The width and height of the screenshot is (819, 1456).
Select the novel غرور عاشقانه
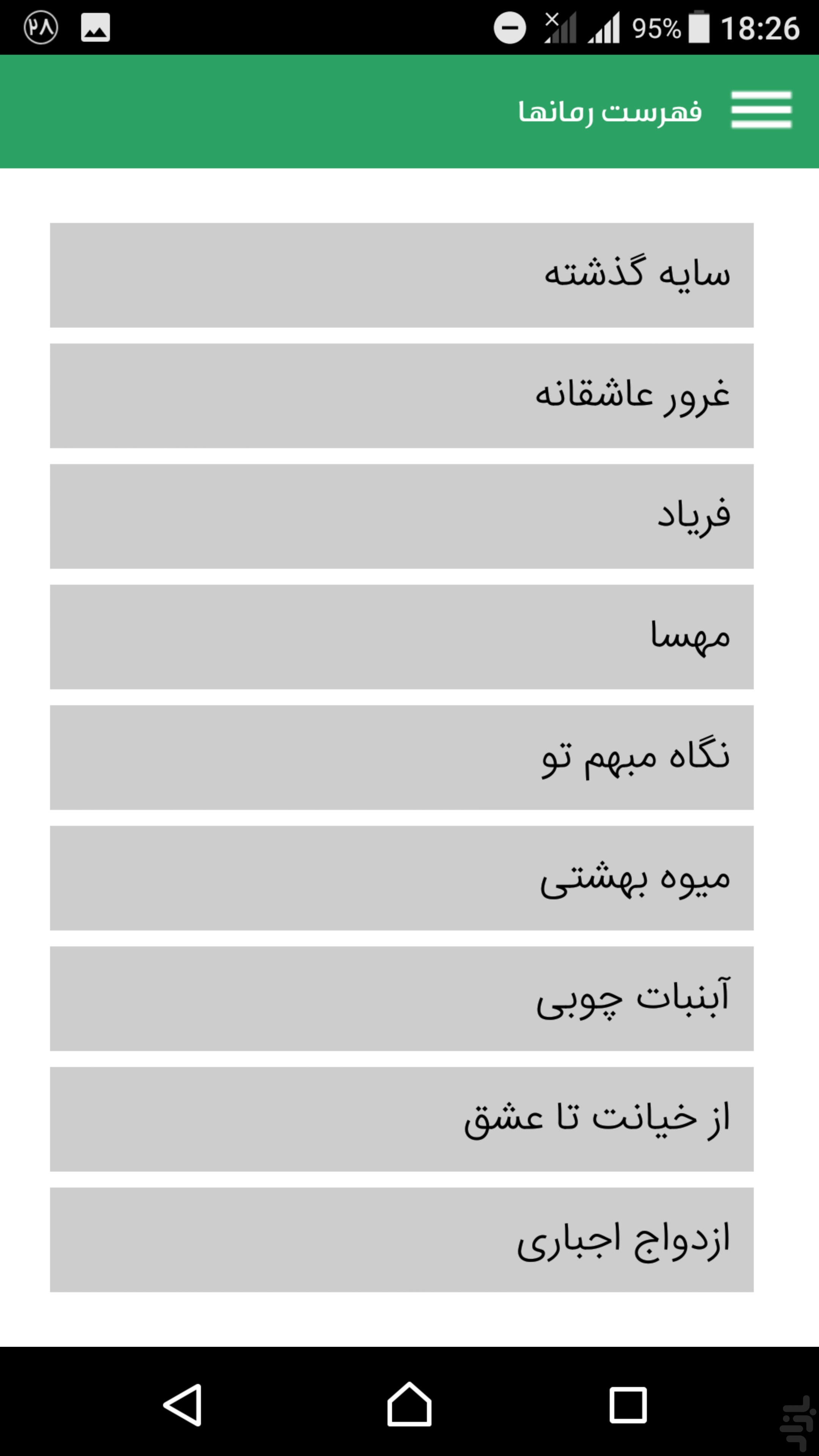coord(401,395)
